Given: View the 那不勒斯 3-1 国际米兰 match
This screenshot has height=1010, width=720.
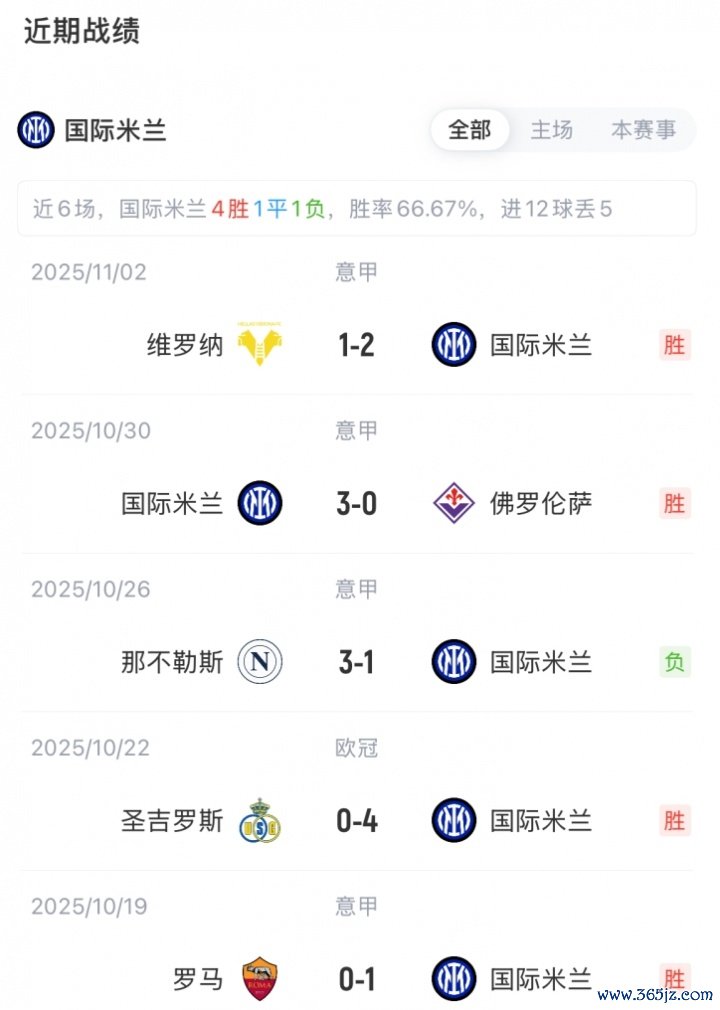Looking at the screenshot, I should tap(356, 662).
